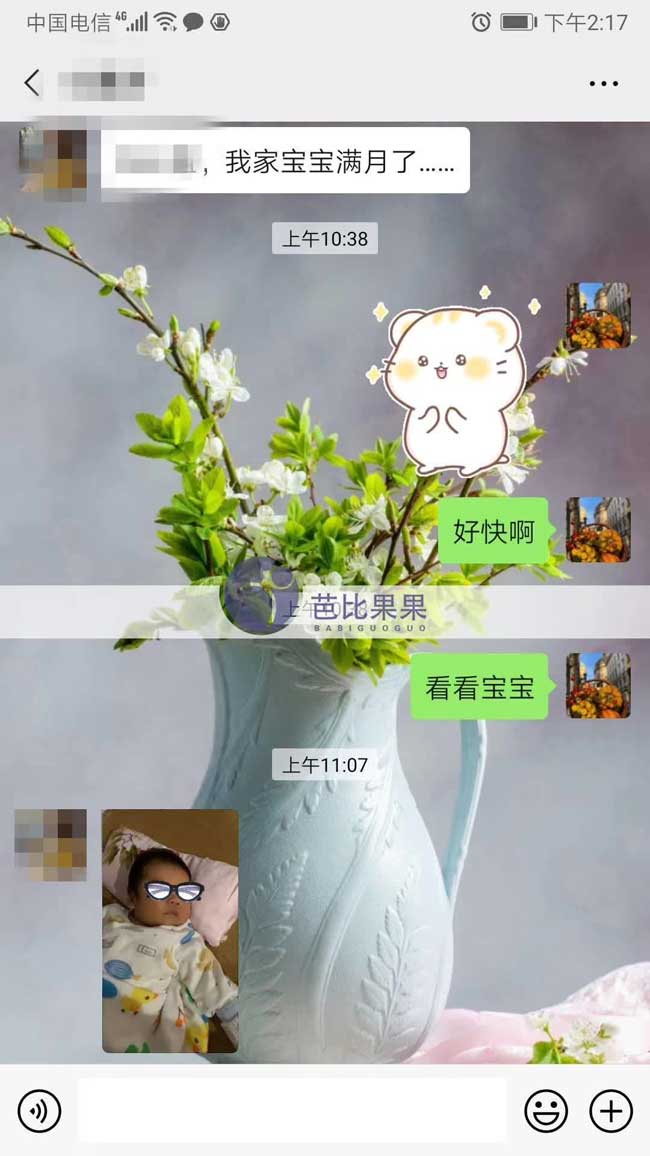Open the emoji sticker panel
This screenshot has width=650, height=1156.
(546, 1110)
